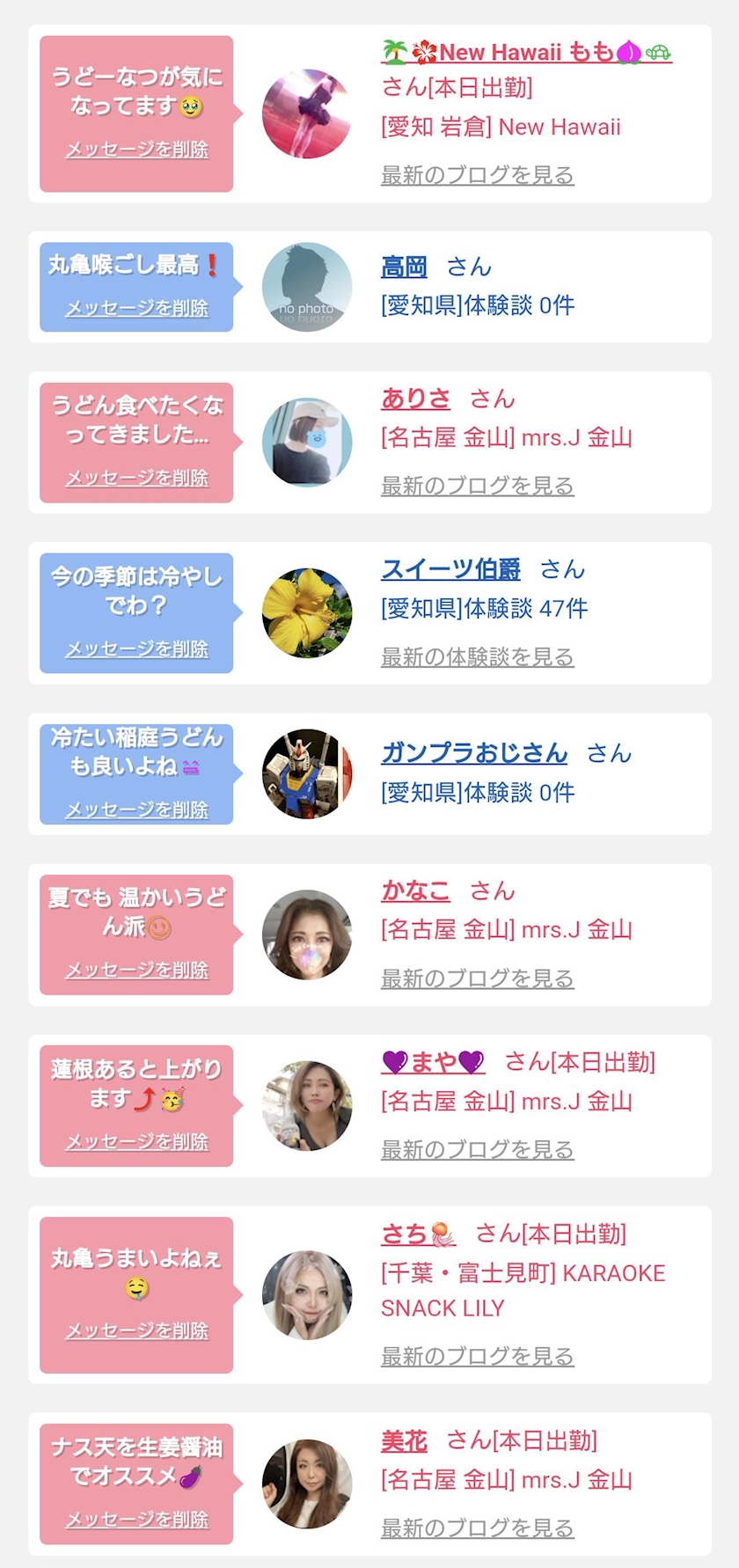View latest blog of New Hawaii もも
This screenshot has width=739, height=1568.
(x=477, y=175)
